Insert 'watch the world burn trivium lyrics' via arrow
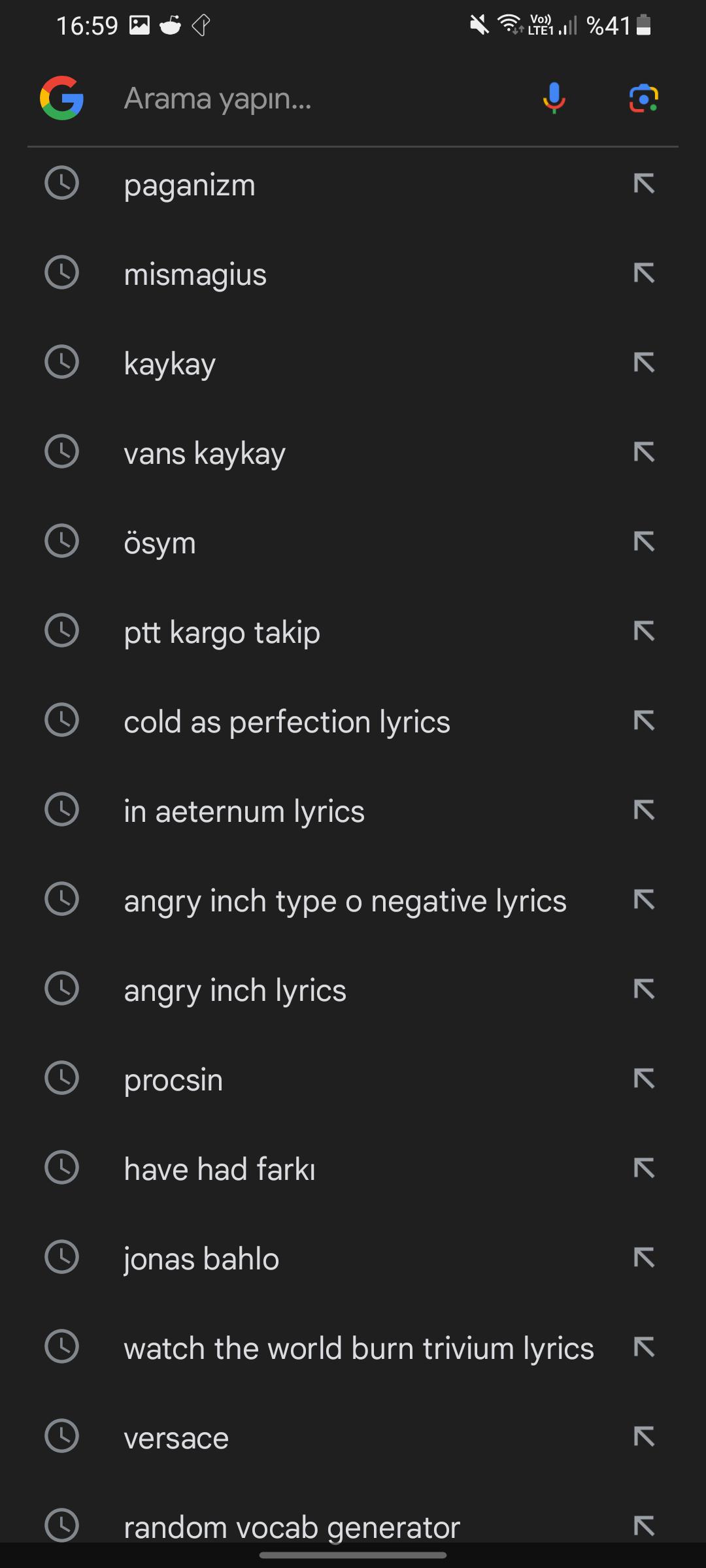The height and width of the screenshot is (1568, 706). 644,1348
